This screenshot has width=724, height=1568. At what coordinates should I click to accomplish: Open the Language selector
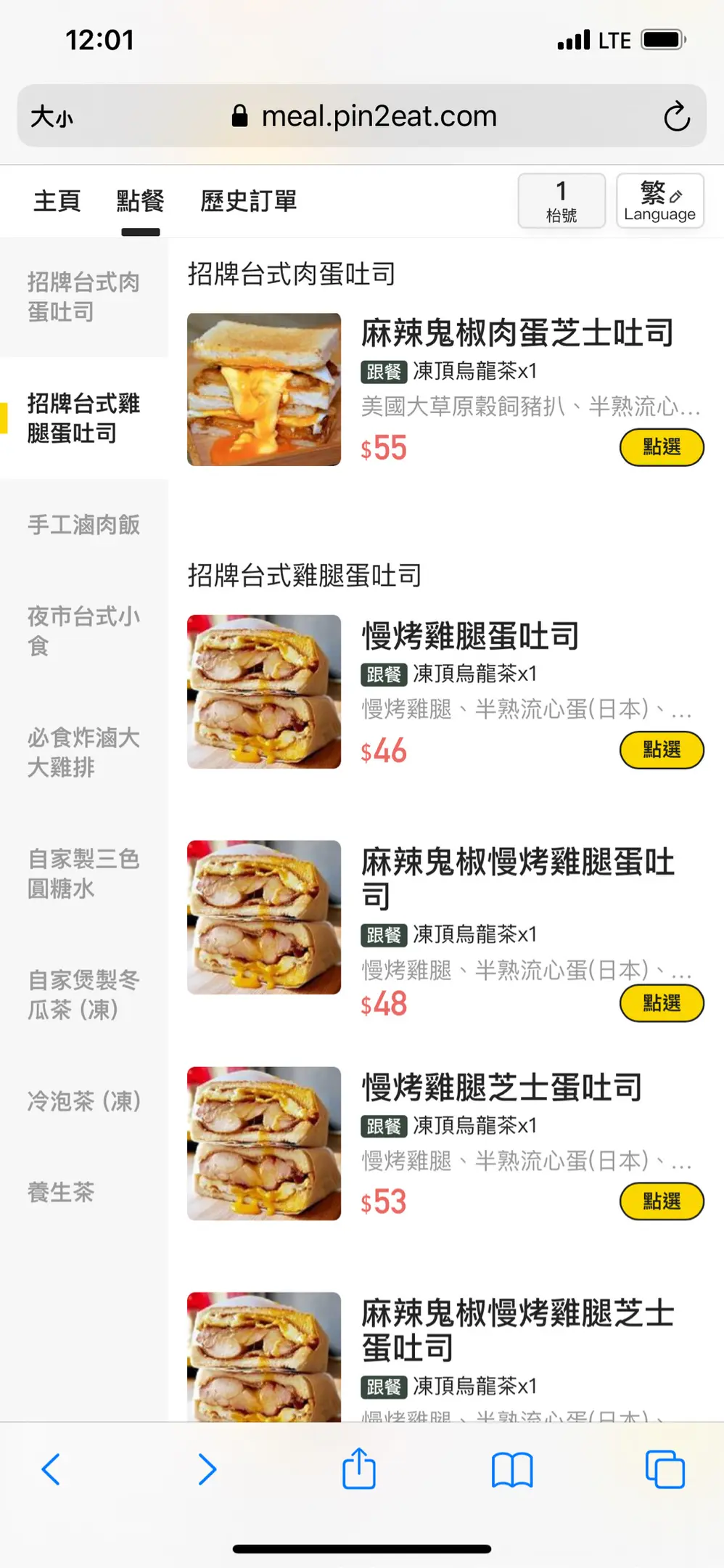pos(659,201)
